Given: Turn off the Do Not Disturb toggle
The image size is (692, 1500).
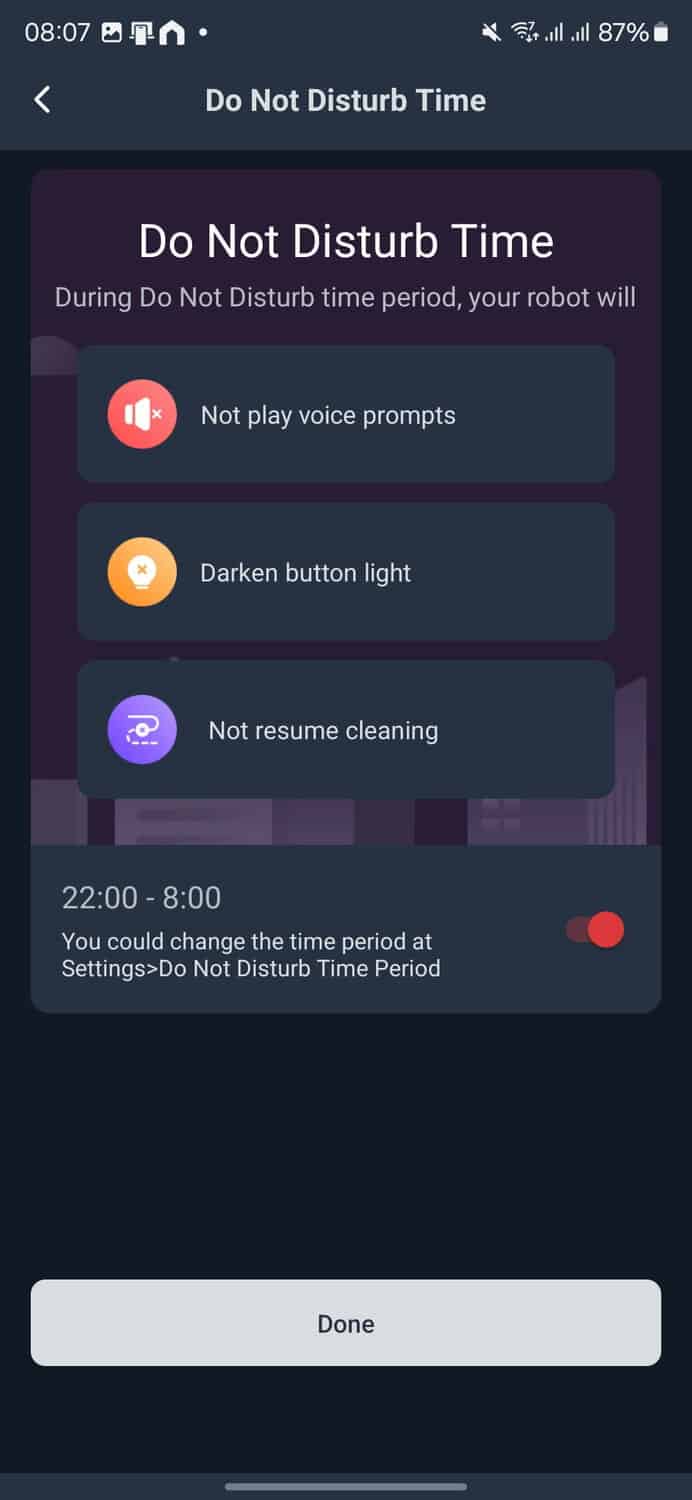Looking at the screenshot, I should (x=596, y=930).
